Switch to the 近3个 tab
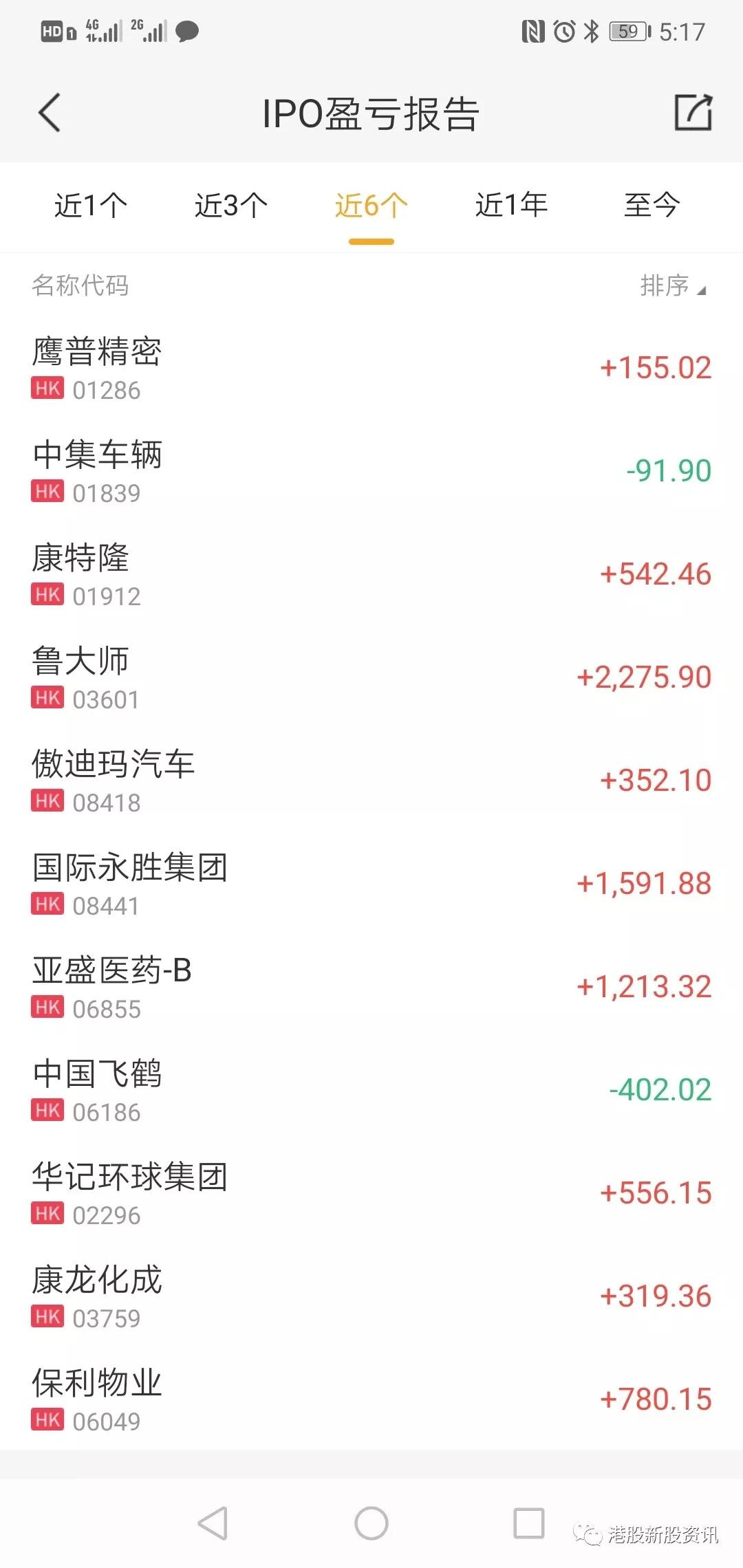743x1568 pixels. (x=231, y=205)
